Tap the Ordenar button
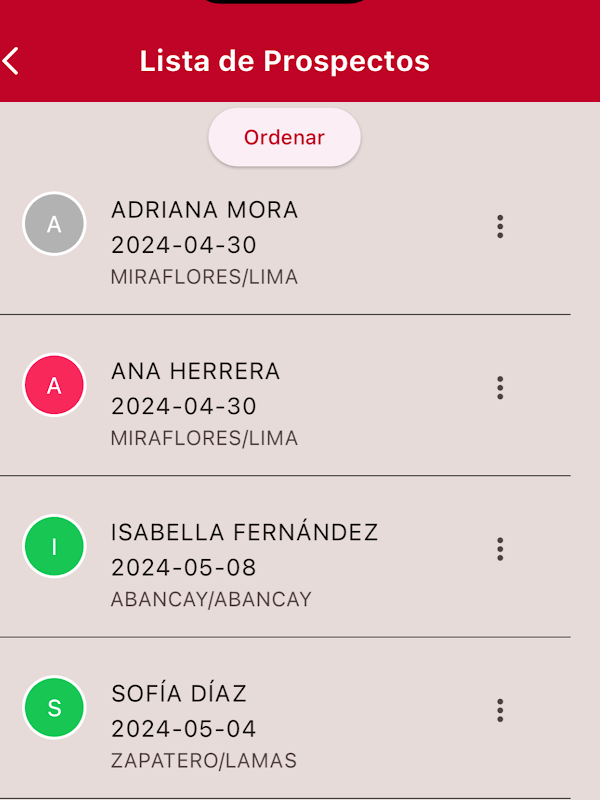Screen dimensions: 600x800 (x=284, y=138)
